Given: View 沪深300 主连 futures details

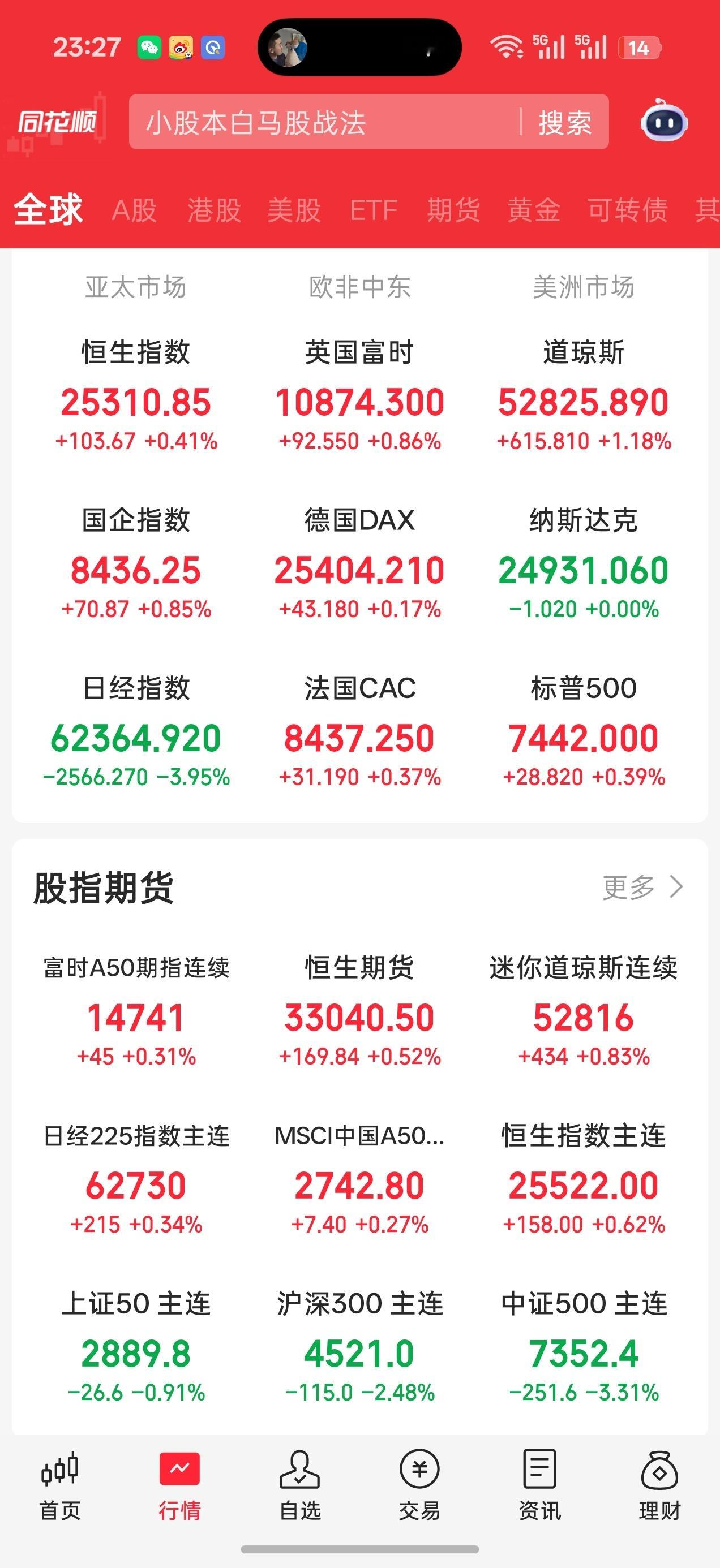Looking at the screenshot, I should 359,1346.
